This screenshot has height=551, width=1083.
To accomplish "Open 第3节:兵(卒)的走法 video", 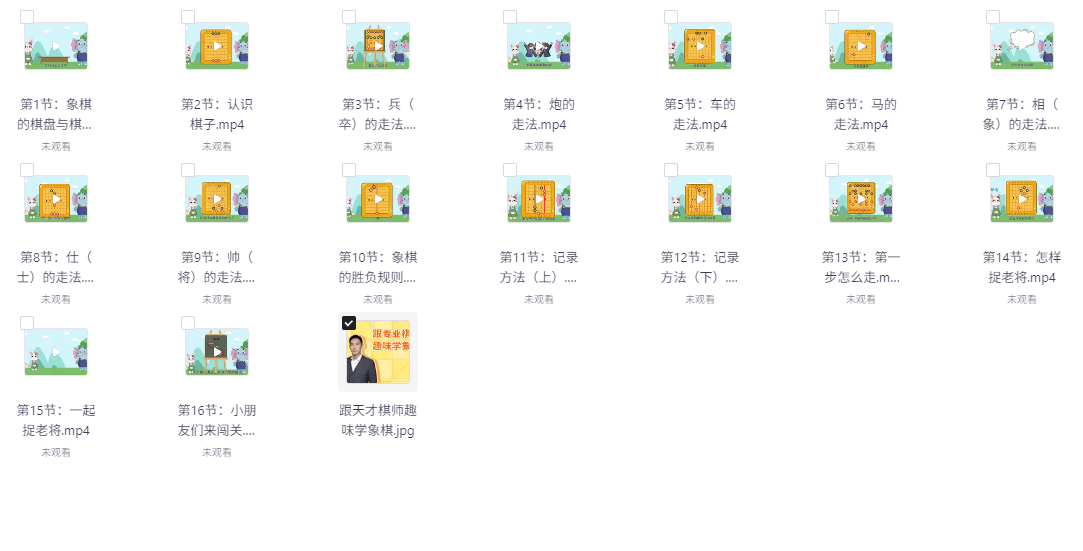I will click(378, 46).
